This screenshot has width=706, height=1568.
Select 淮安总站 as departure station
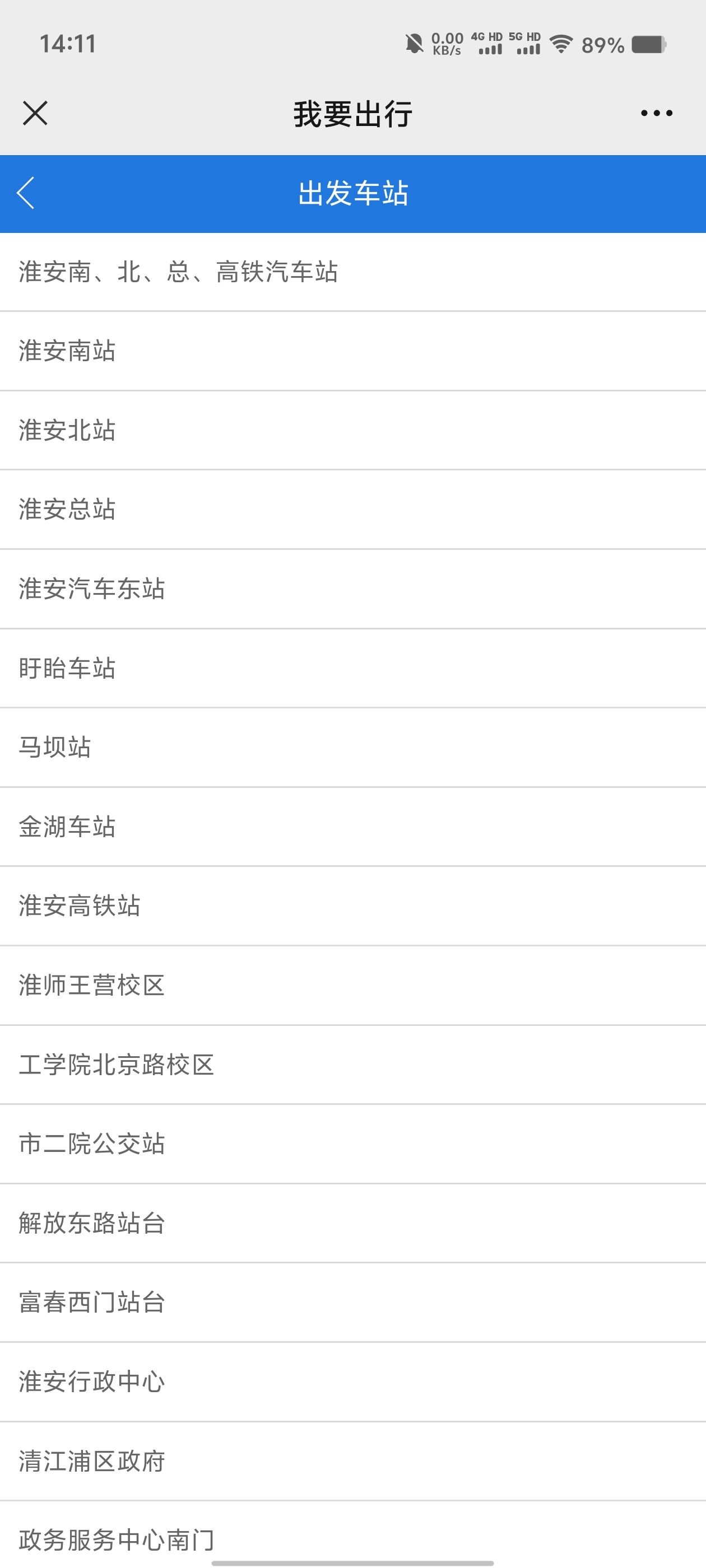pyautogui.click(x=352, y=510)
